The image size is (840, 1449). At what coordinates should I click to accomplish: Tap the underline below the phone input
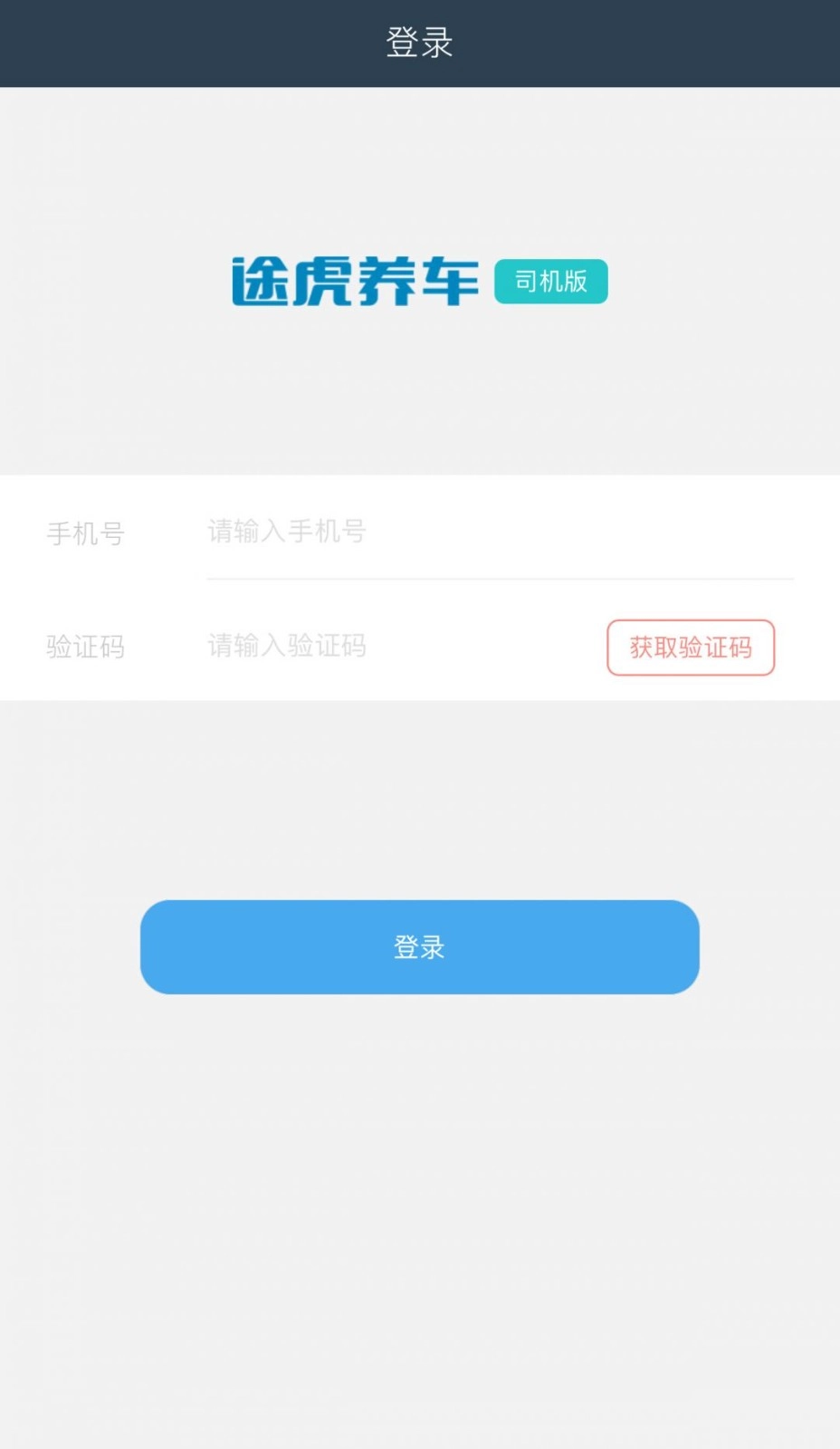498,577
